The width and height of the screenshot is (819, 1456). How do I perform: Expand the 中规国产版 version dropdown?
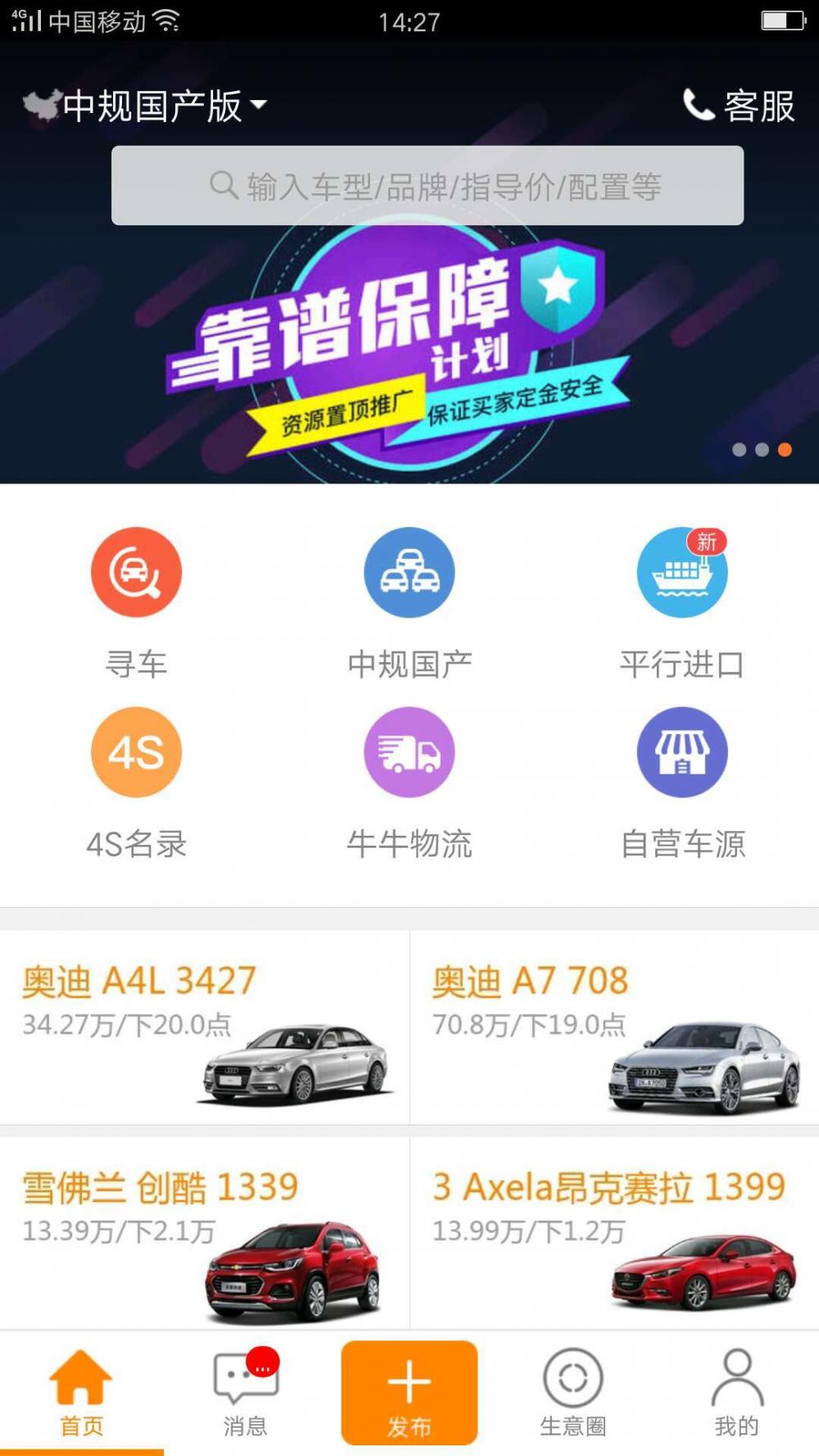[x=146, y=106]
